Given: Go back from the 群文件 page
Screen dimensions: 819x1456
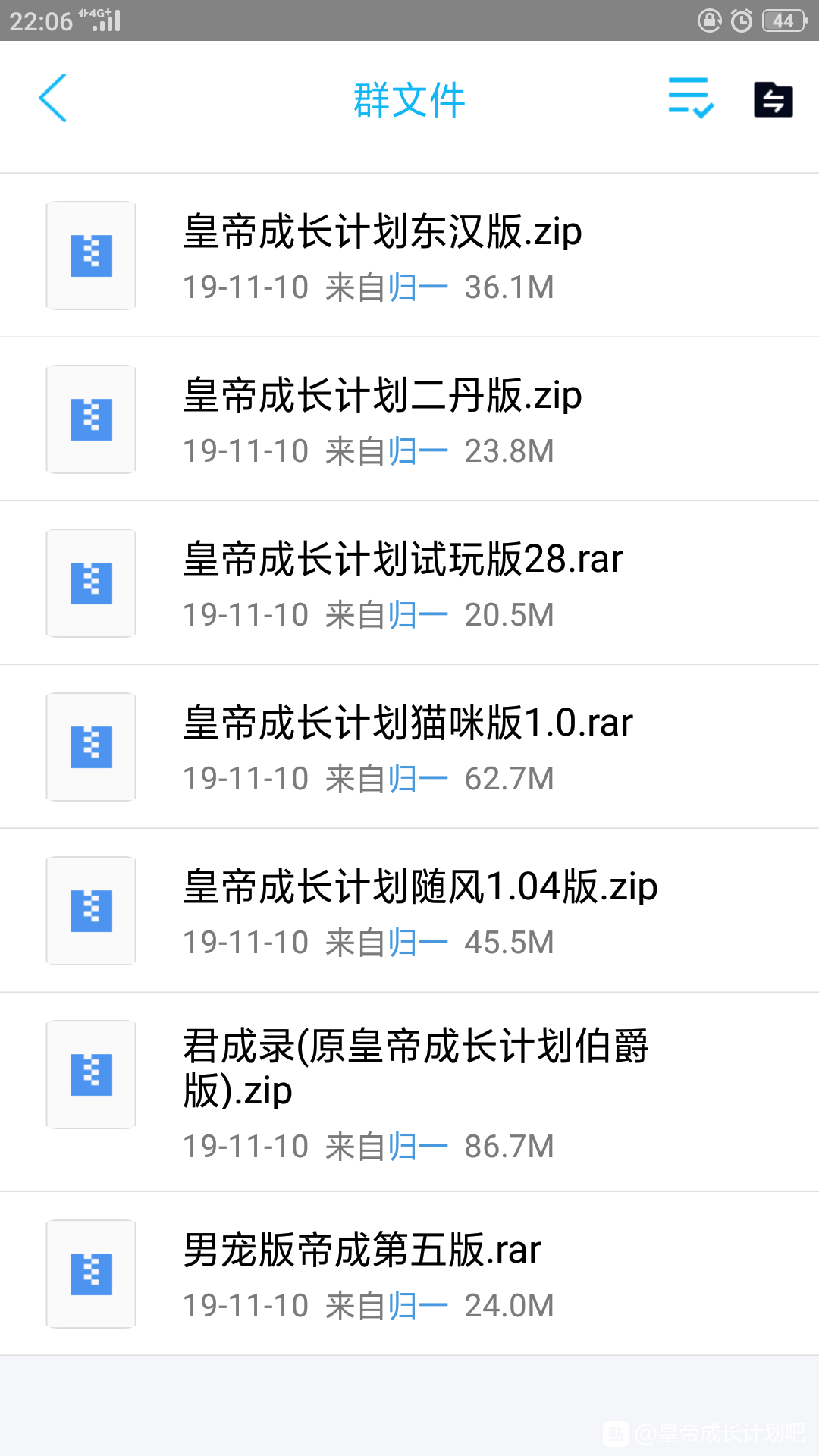Looking at the screenshot, I should pos(53,99).
